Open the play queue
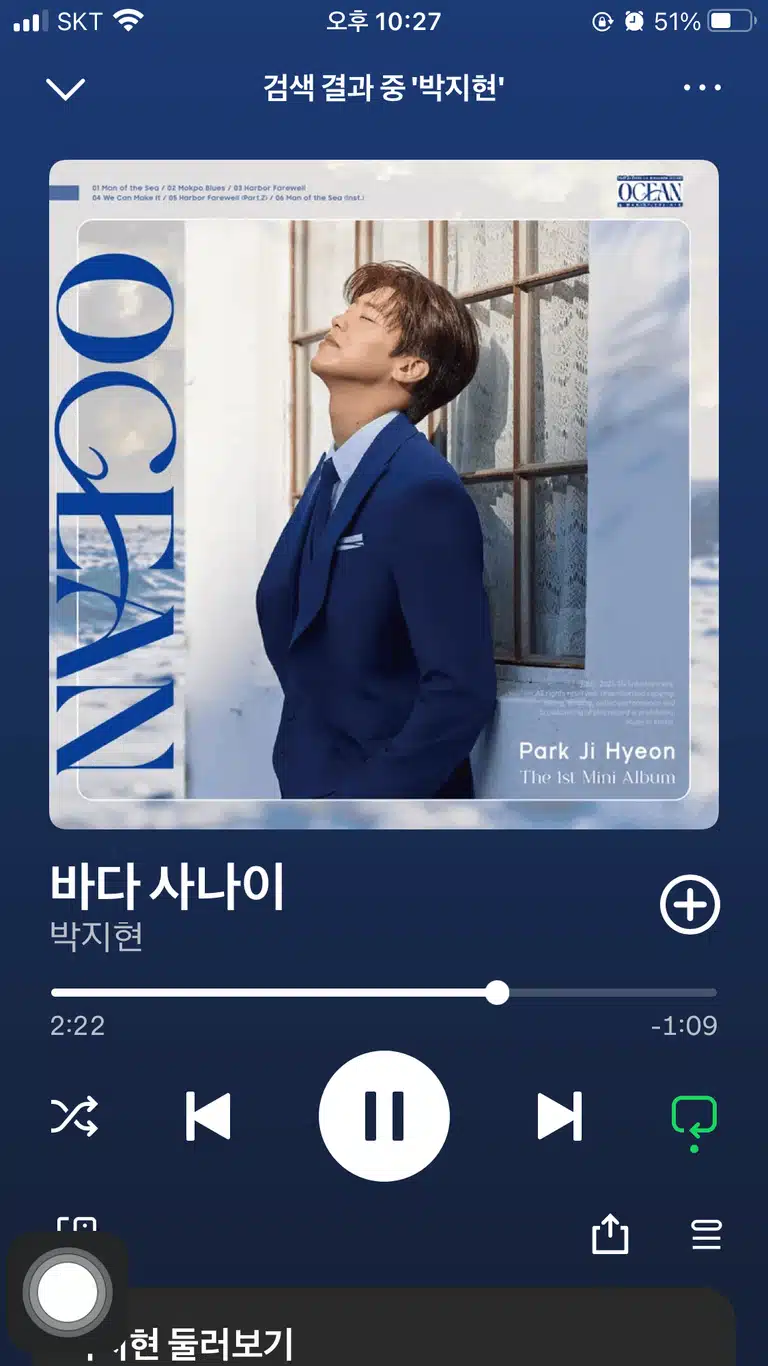 [706, 1235]
